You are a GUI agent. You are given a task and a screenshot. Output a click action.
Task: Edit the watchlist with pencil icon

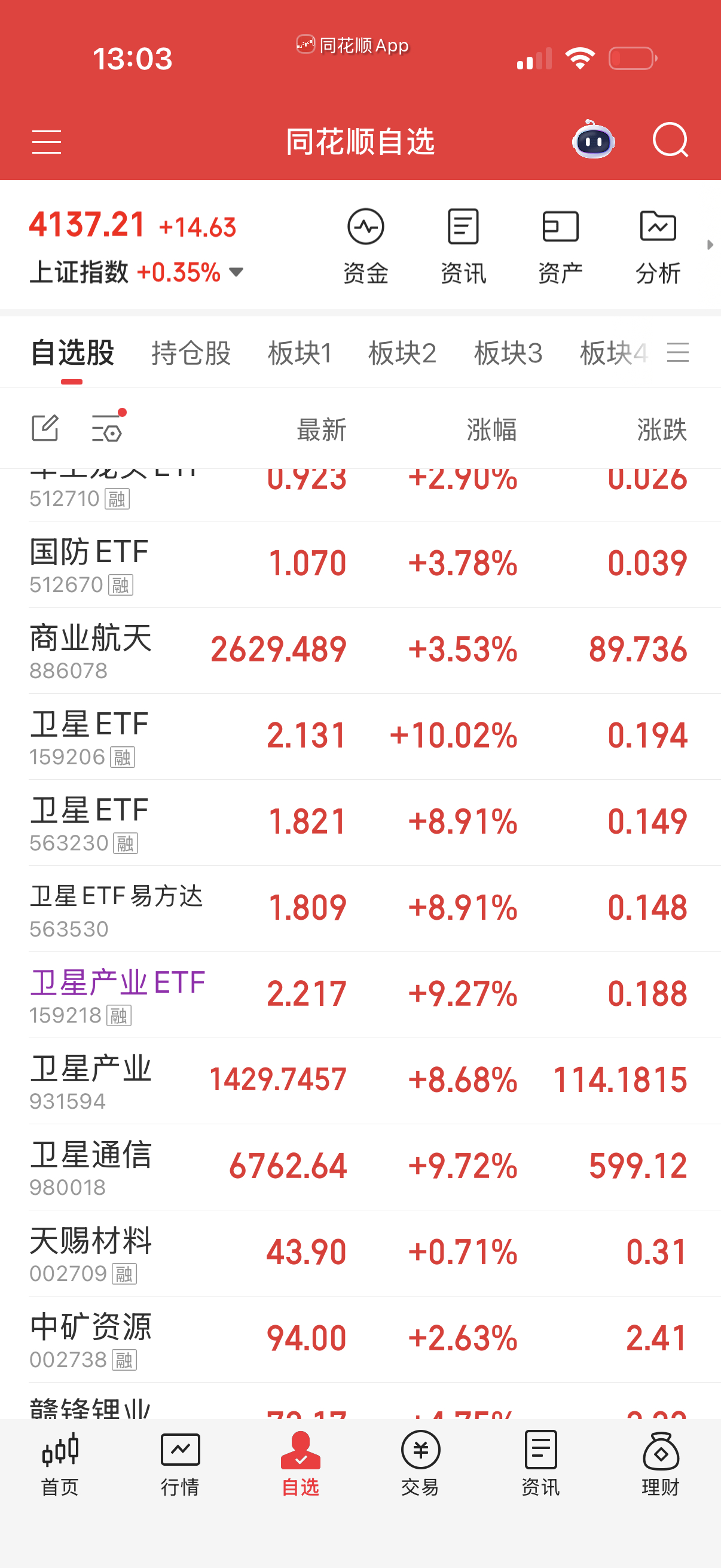[x=45, y=429]
